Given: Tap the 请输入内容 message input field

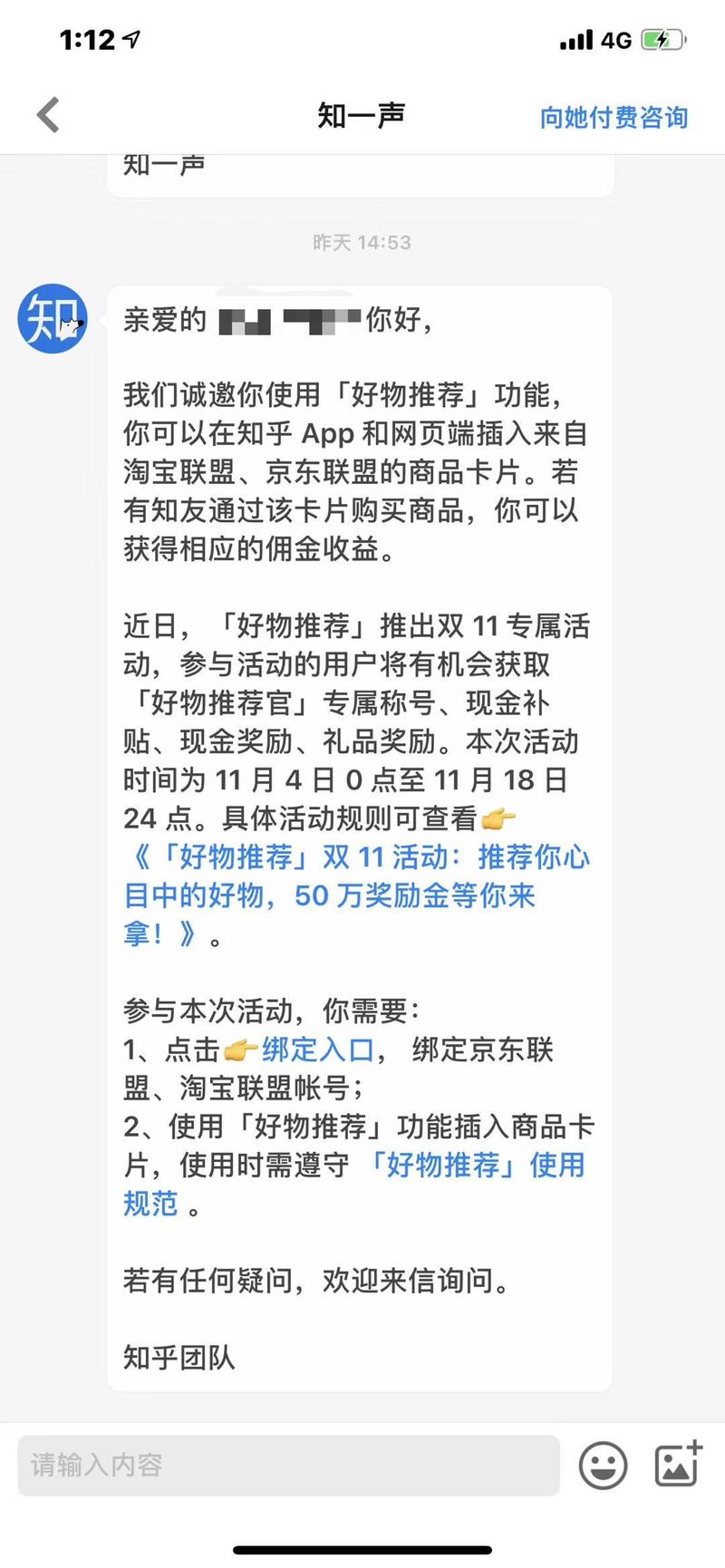Looking at the screenshot, I should (272, 1466).
